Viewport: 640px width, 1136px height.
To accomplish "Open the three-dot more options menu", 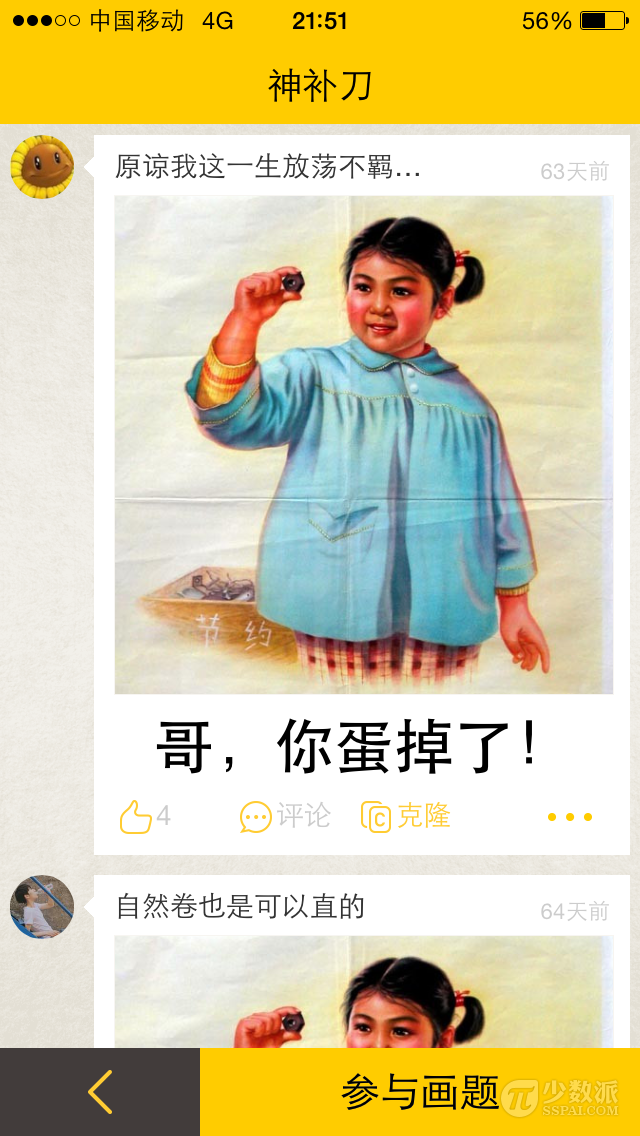I will tap(570, 817).
